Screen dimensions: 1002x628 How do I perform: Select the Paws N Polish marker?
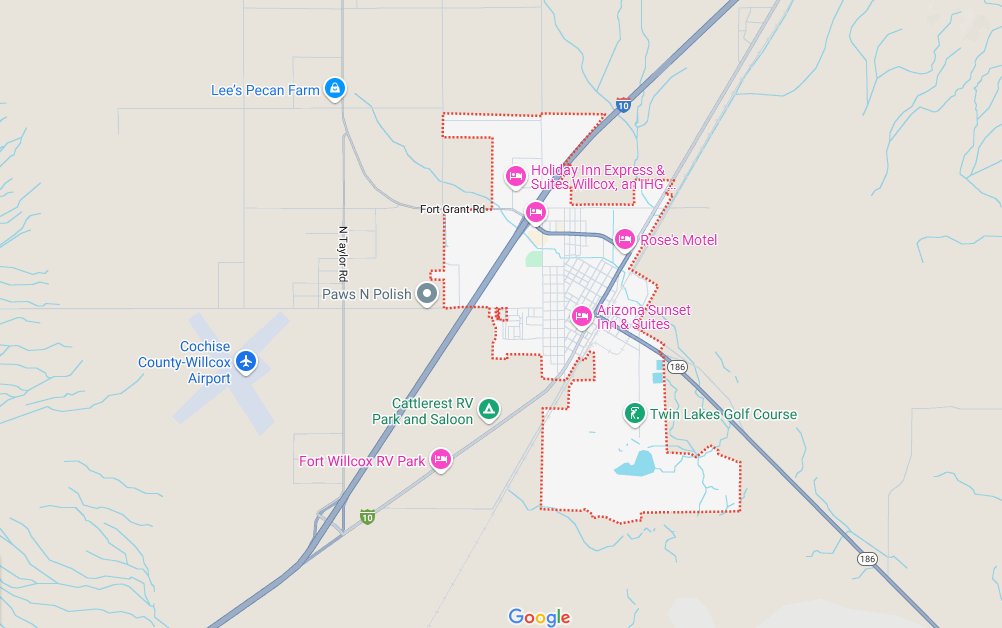coord(427,294)
